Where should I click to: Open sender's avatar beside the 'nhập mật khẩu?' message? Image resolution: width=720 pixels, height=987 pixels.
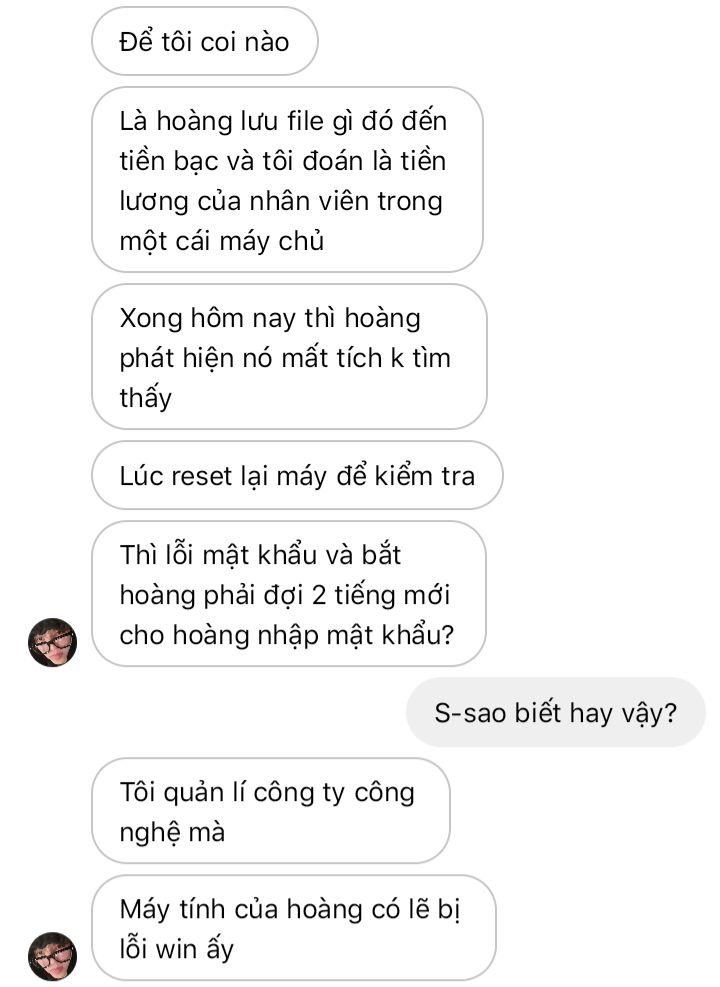[52, 642]
